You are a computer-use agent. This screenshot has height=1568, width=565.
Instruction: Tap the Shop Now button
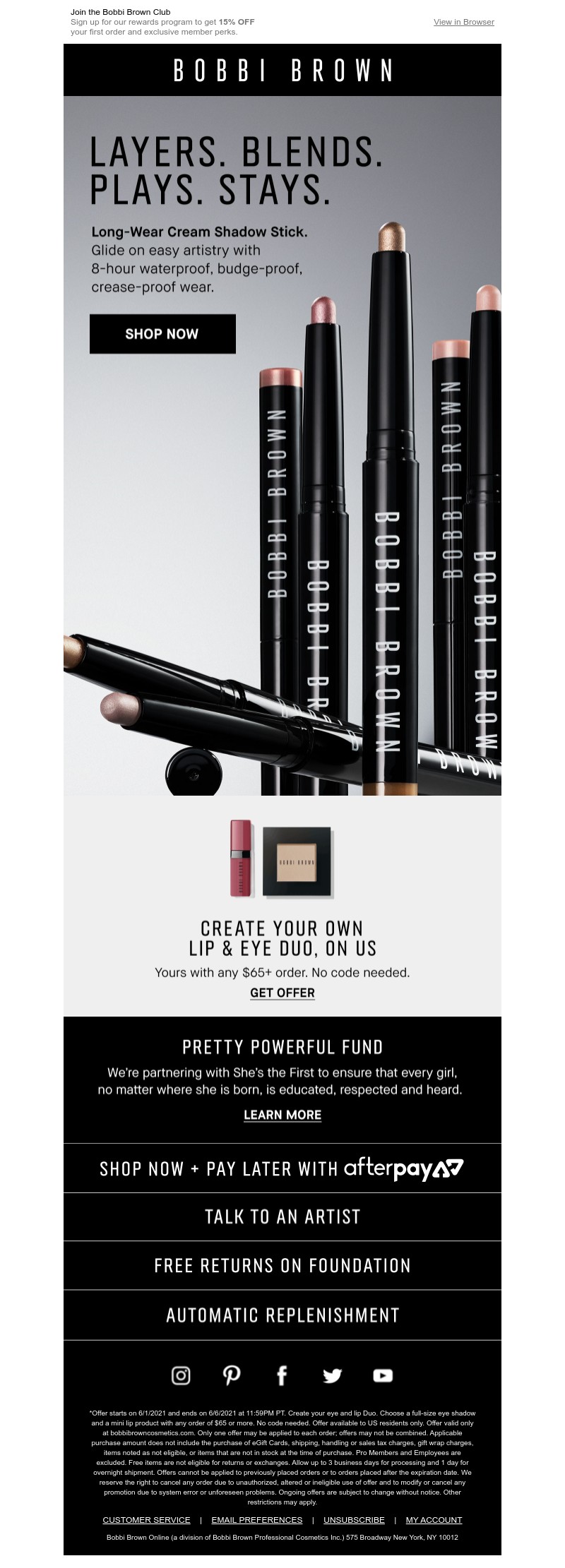click(162, 334)
